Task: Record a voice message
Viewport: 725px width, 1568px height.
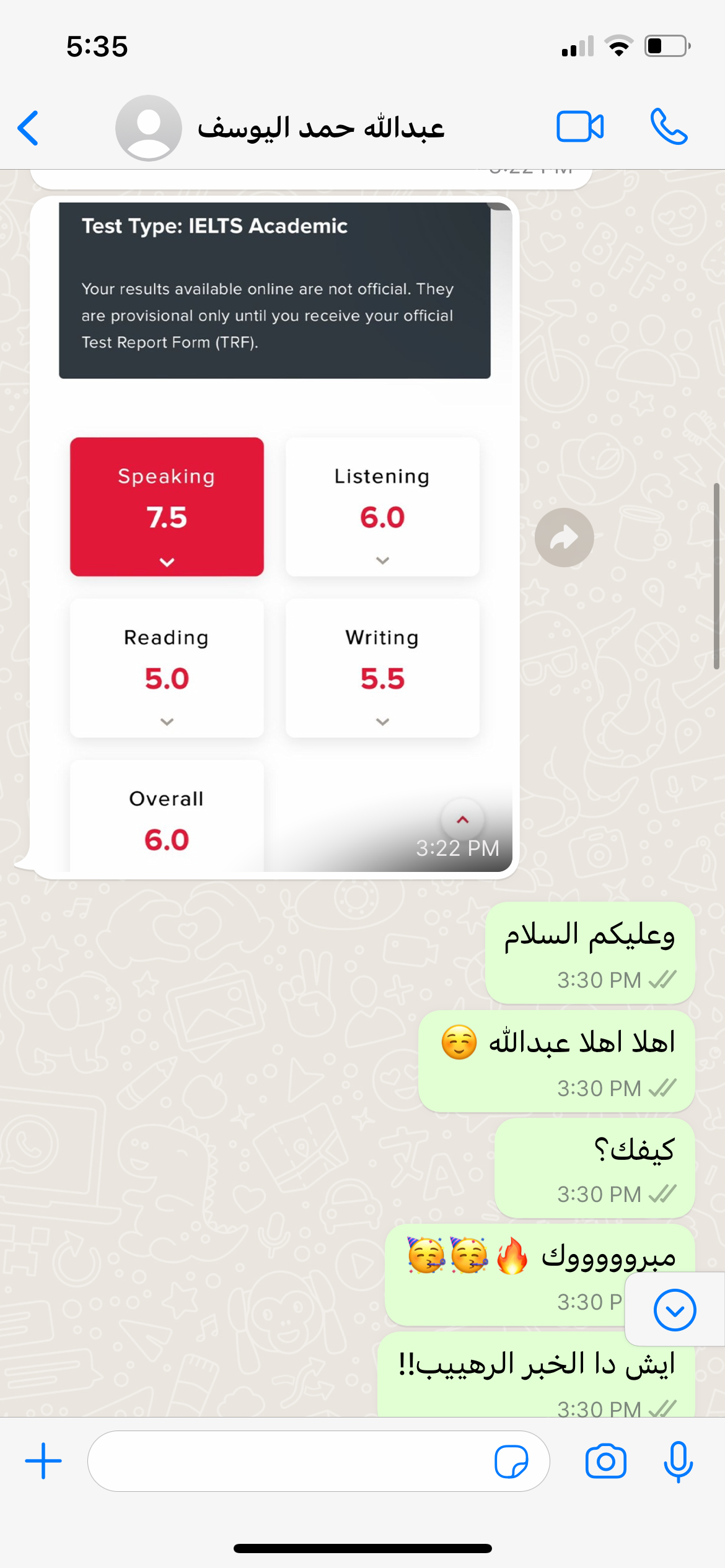Action: [x=678, y=1461]
